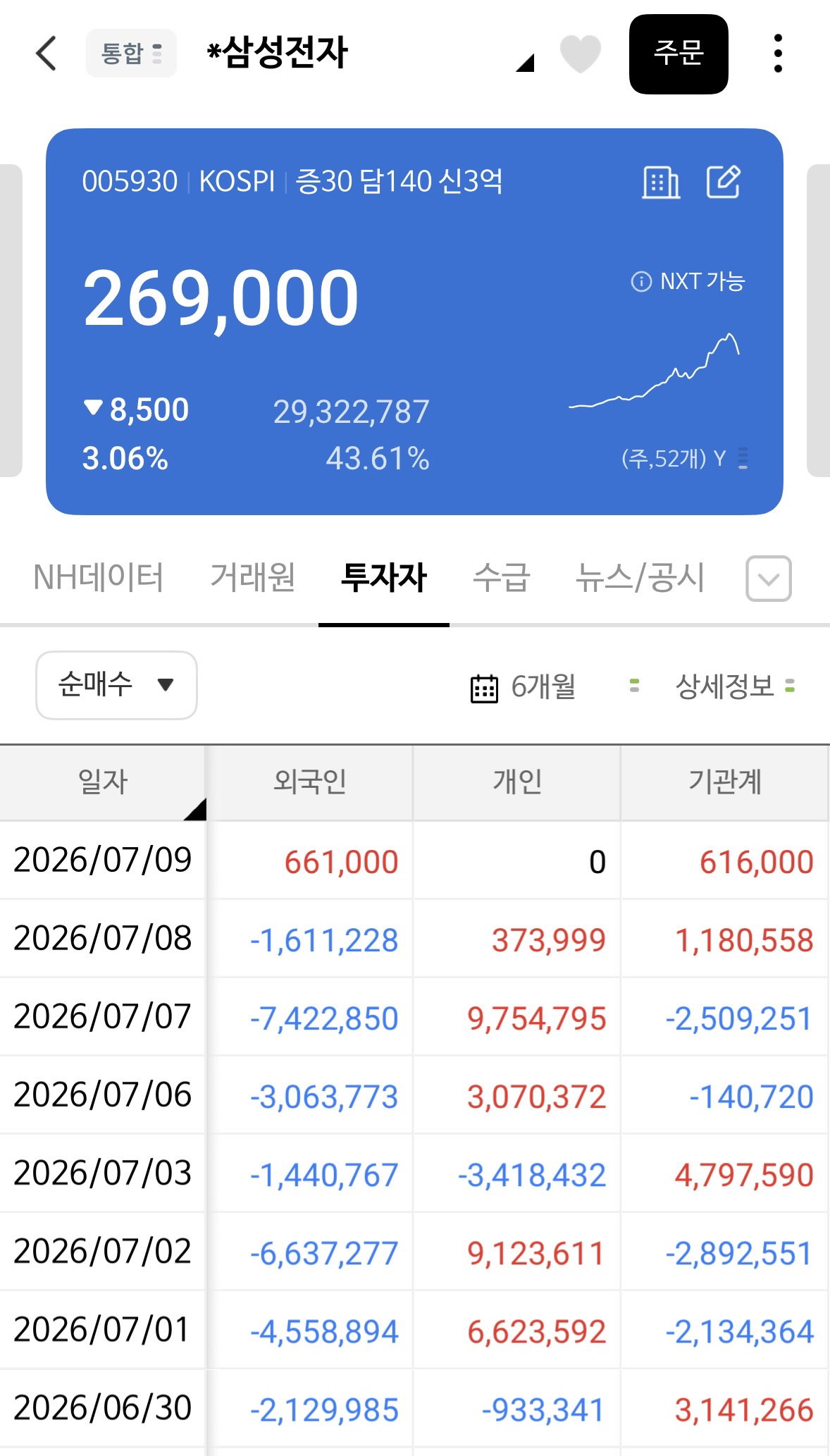Open the three-dot overflow menu

(778, 54)
